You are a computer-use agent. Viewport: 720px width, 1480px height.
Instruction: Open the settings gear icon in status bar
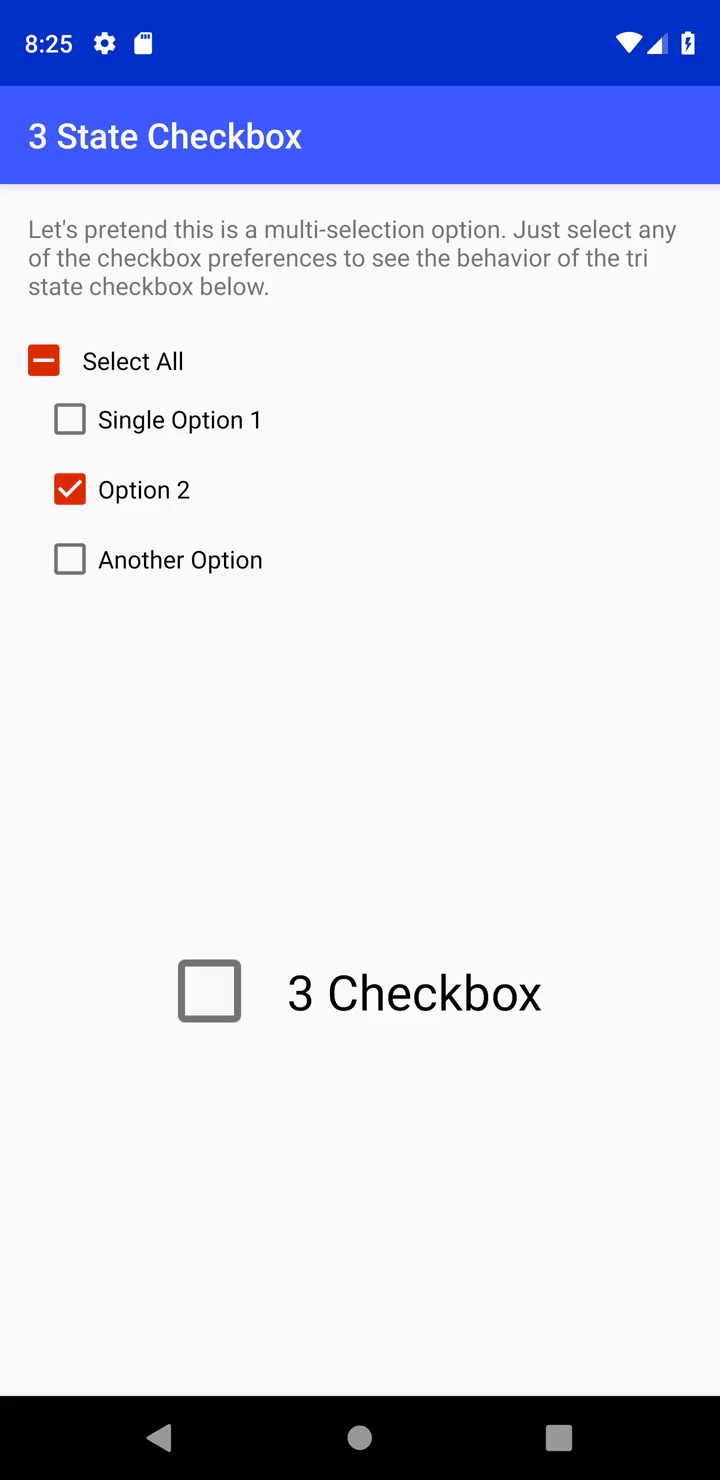point(104,43)
